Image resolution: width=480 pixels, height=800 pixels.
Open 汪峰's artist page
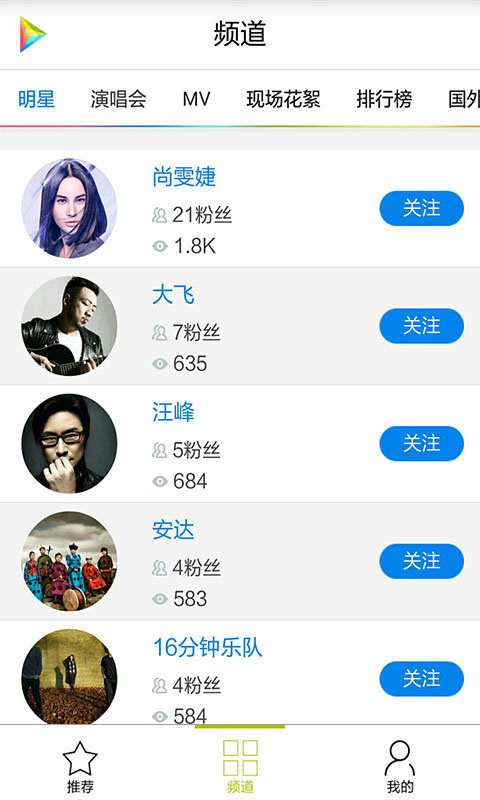point(240,444)
